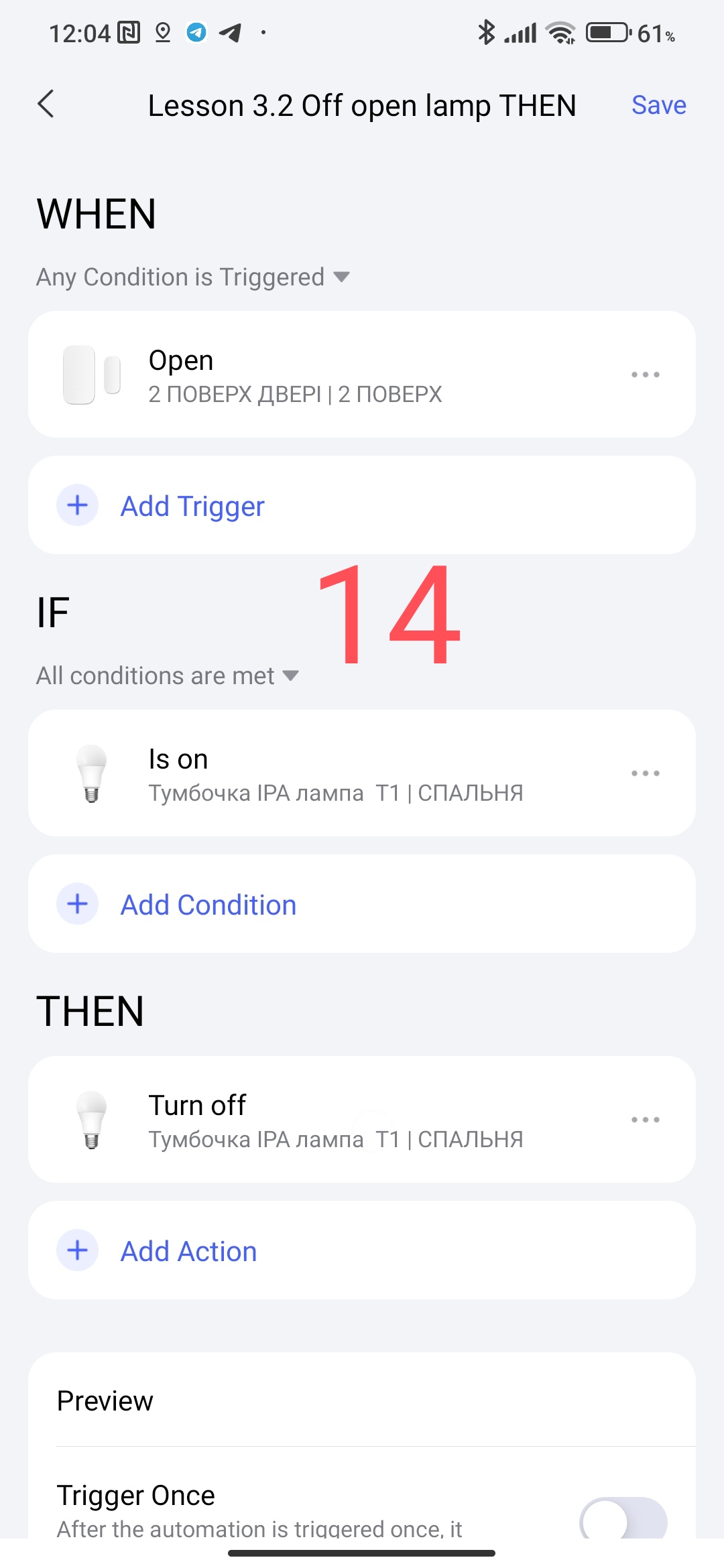Open the Turn off lamp action

point(335,1120)
